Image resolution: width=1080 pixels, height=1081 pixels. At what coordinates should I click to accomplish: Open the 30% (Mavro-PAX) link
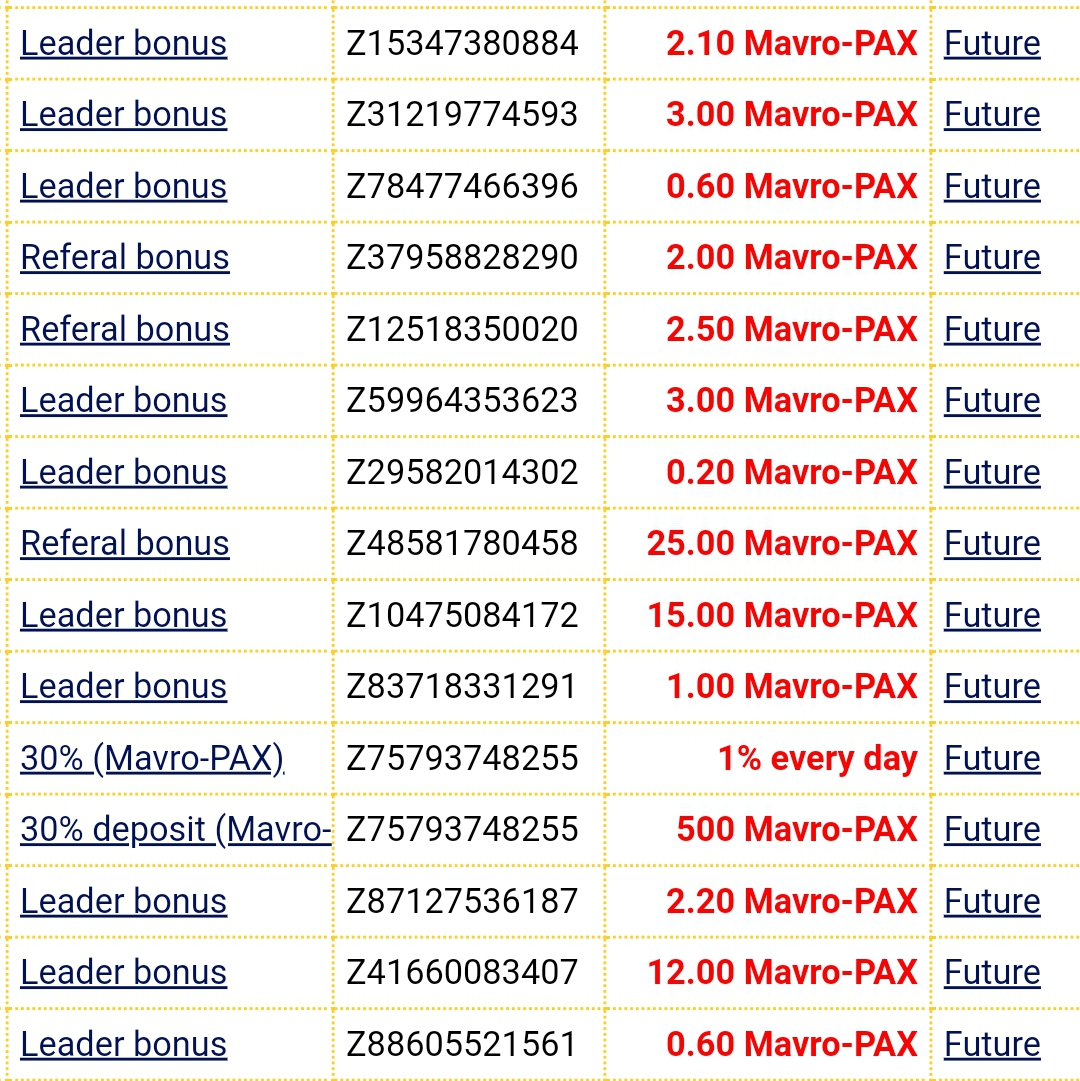[151, 759]
